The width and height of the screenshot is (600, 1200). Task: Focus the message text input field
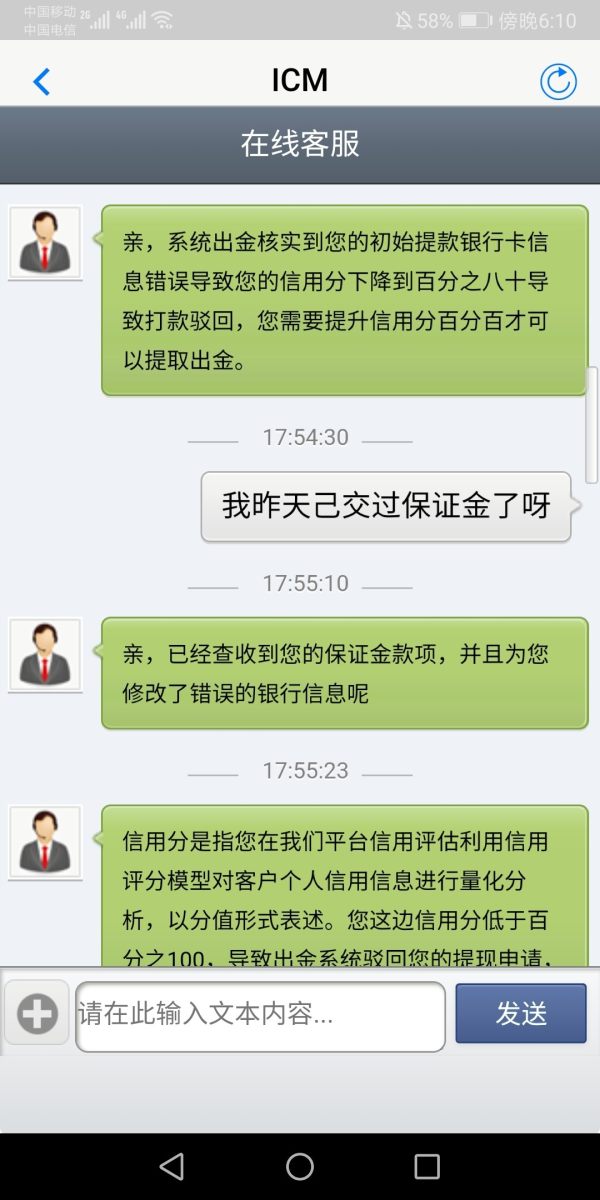point(260,1015)
